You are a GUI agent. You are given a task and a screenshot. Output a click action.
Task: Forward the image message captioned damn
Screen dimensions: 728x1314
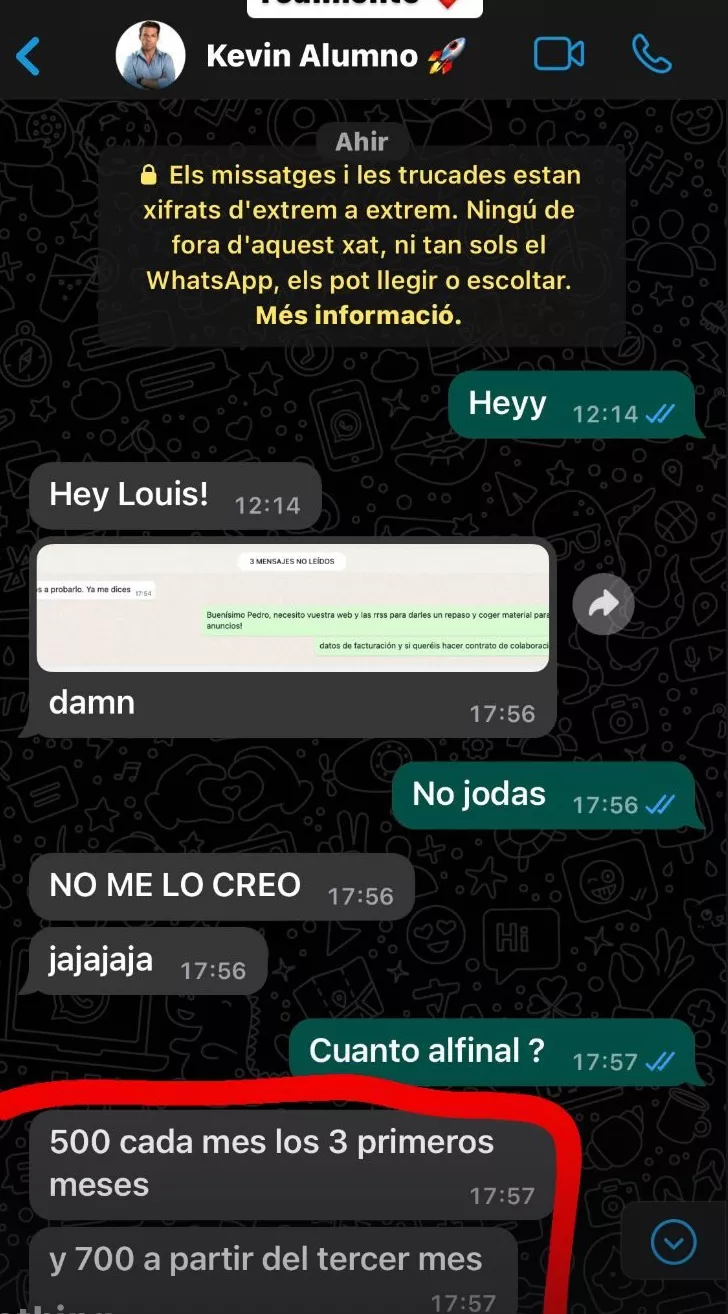604,604
